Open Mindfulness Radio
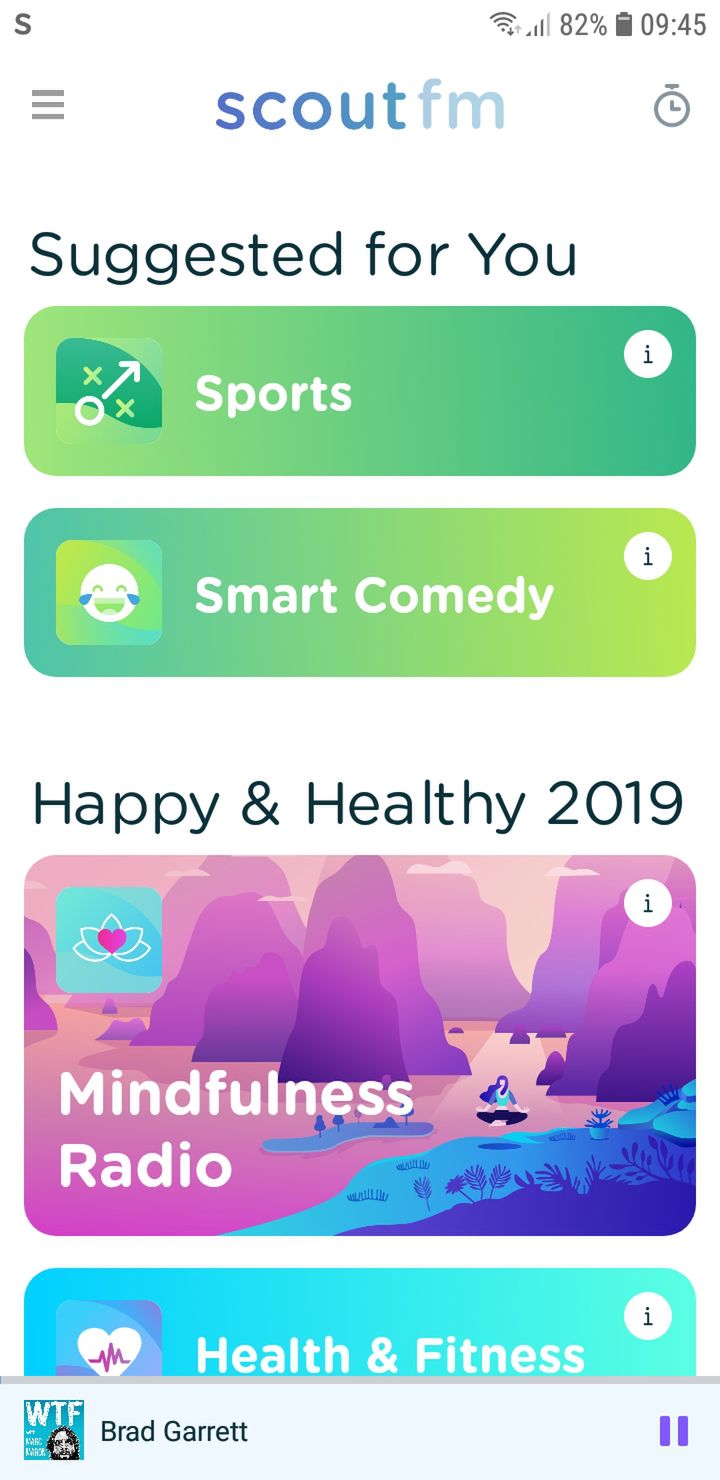This screenshot has height=1480, width=720. pos(360,1046)
